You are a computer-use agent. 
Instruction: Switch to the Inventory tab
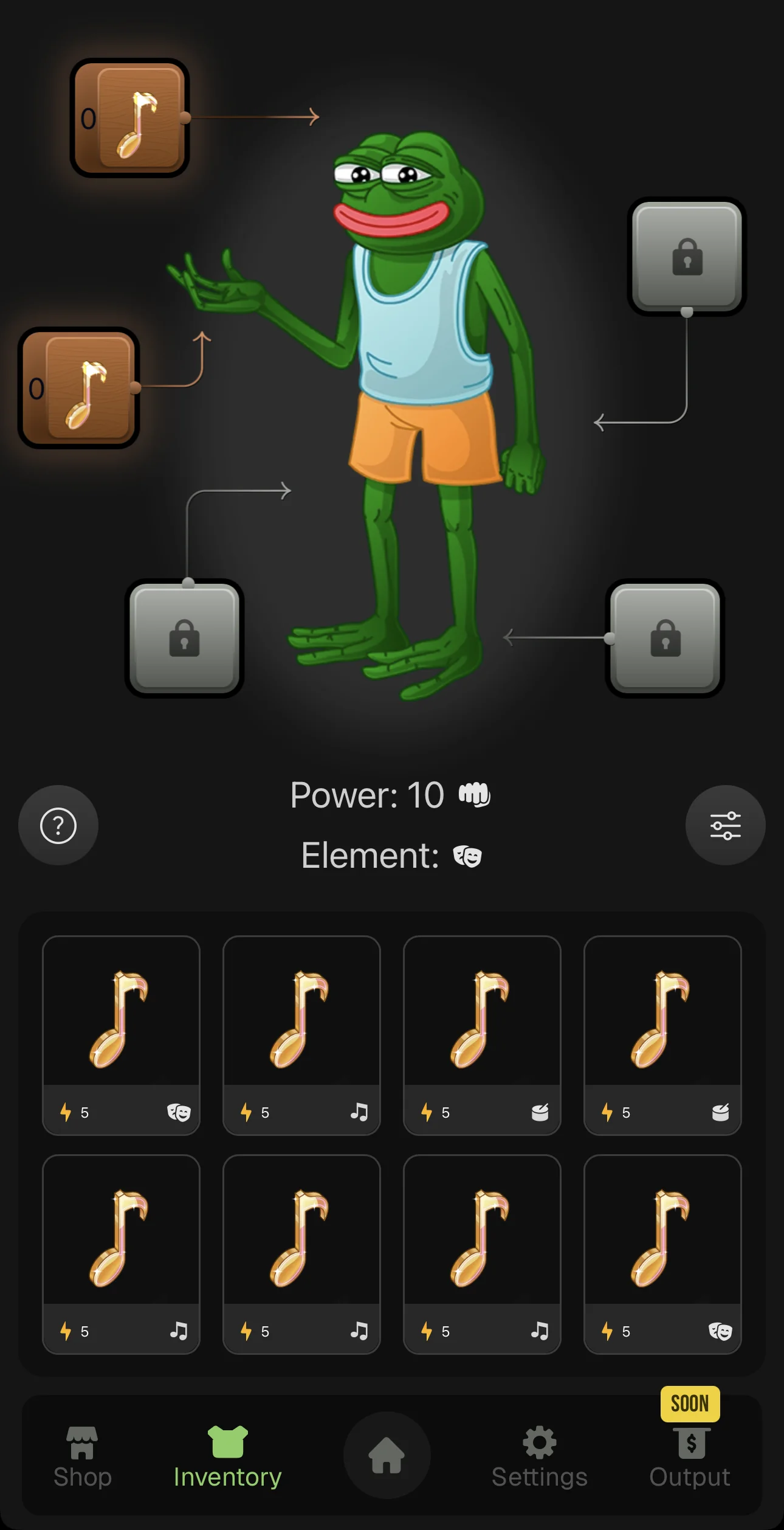(227, 1458)
